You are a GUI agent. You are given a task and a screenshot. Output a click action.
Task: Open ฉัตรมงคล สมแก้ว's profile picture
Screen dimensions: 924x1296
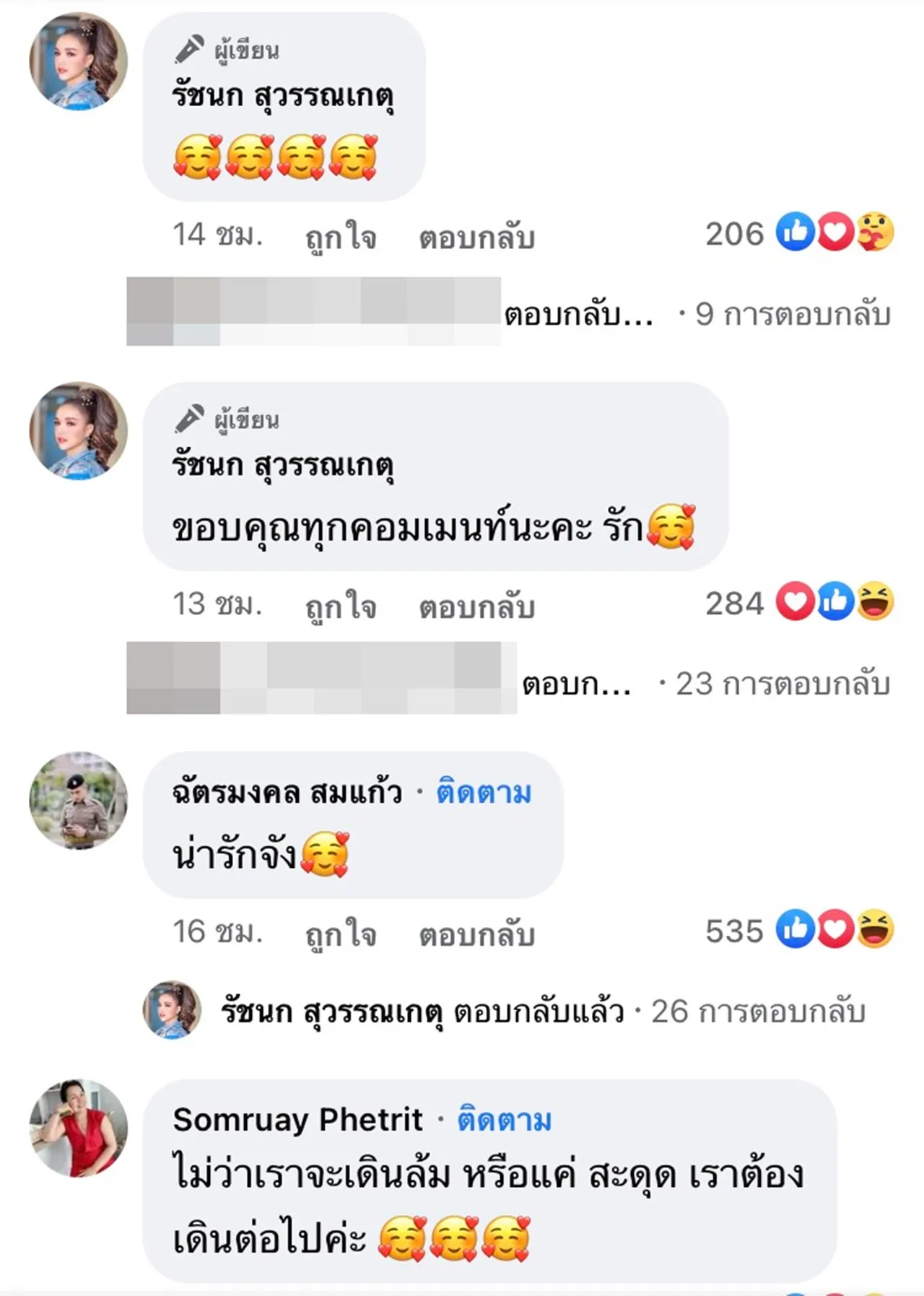coord(79,800)
